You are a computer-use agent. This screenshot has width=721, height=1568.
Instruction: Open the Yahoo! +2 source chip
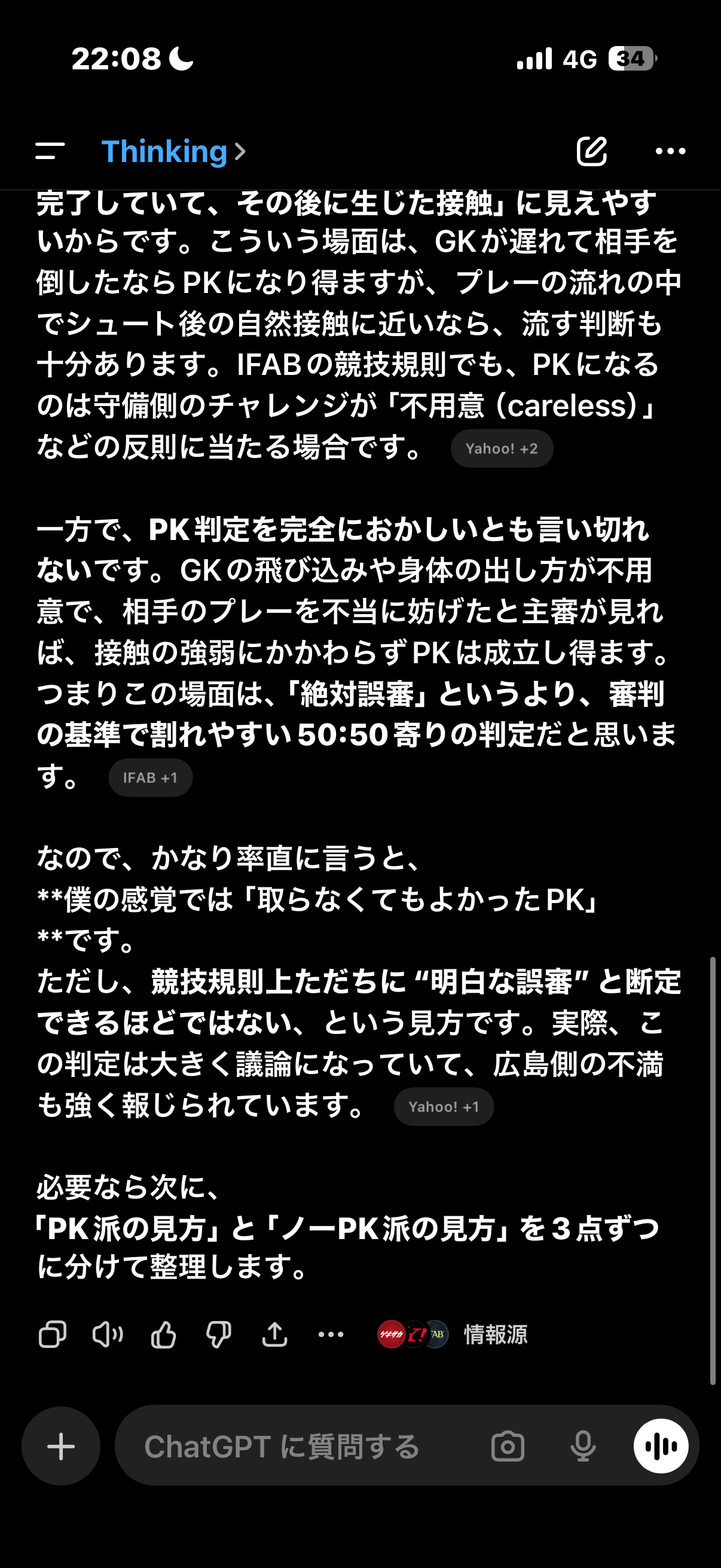(502, 449)
